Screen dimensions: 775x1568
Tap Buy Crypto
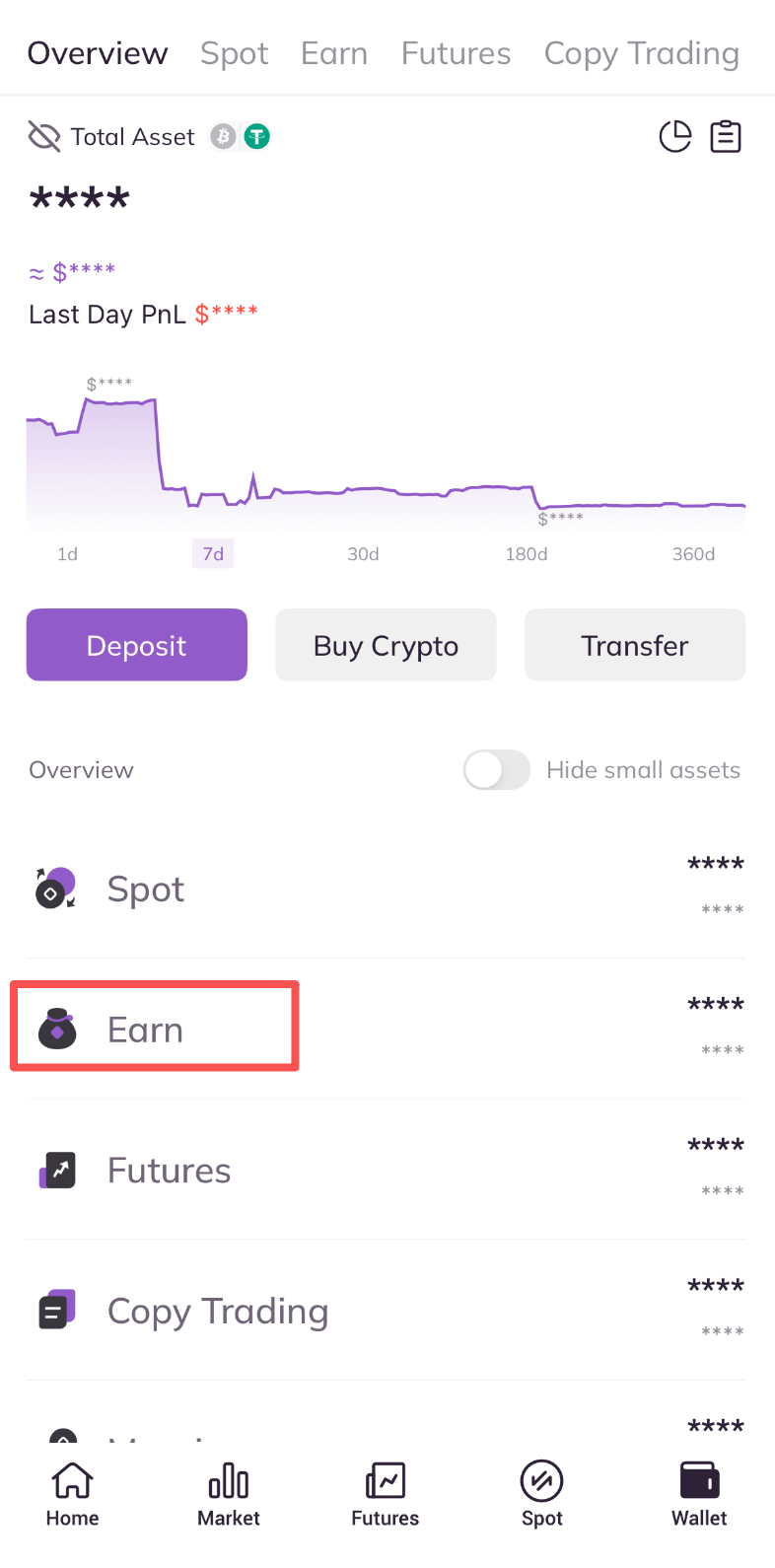coord(386,645)
